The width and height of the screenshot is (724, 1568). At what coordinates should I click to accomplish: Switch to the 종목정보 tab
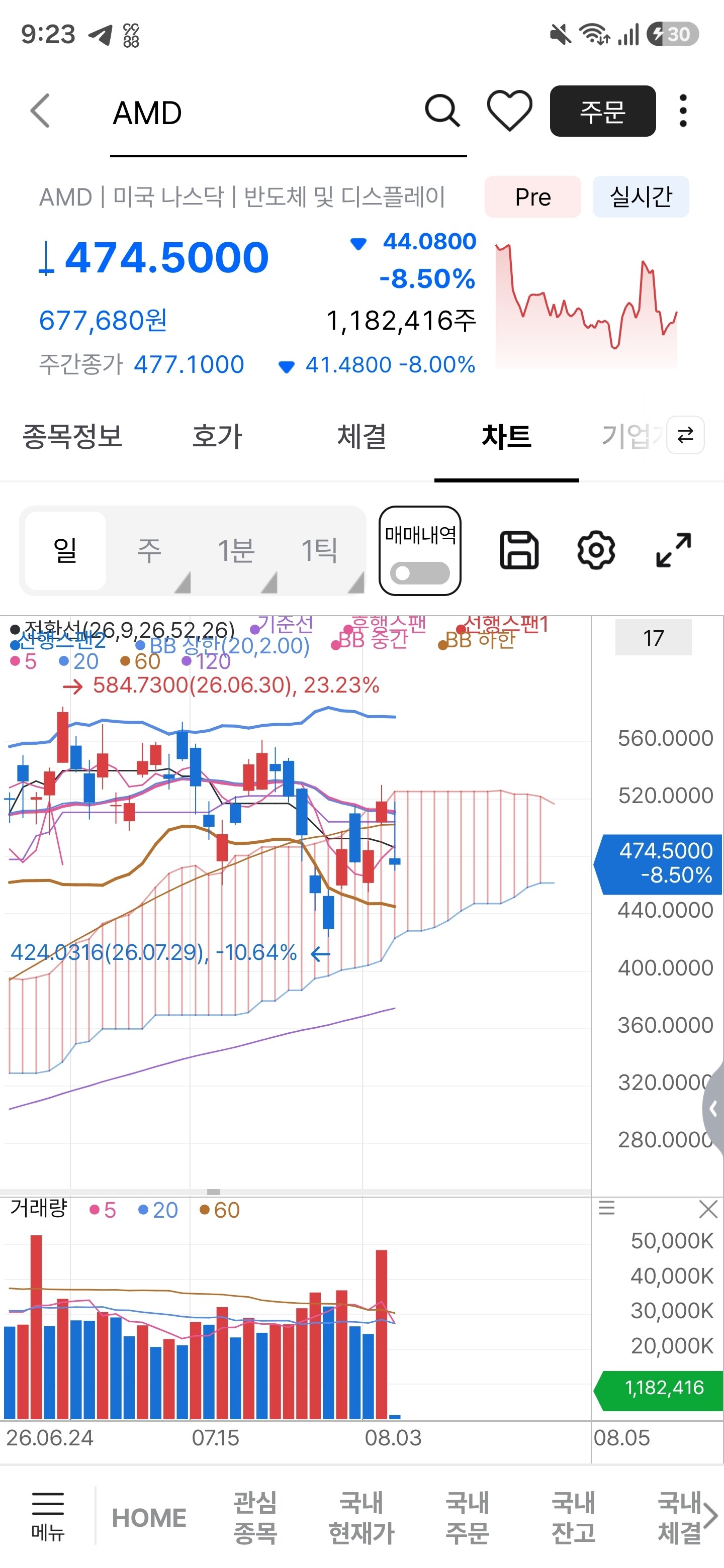72,436
